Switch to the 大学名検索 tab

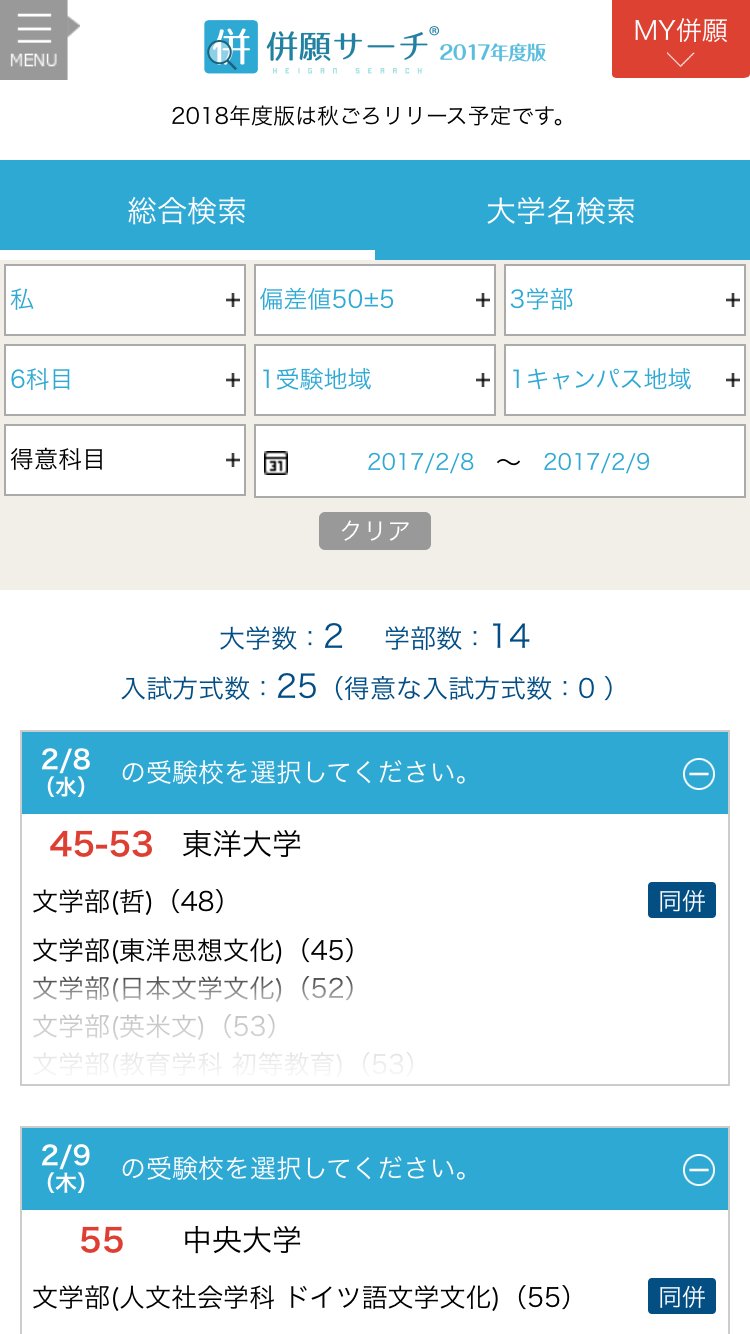tap(562, 205)
